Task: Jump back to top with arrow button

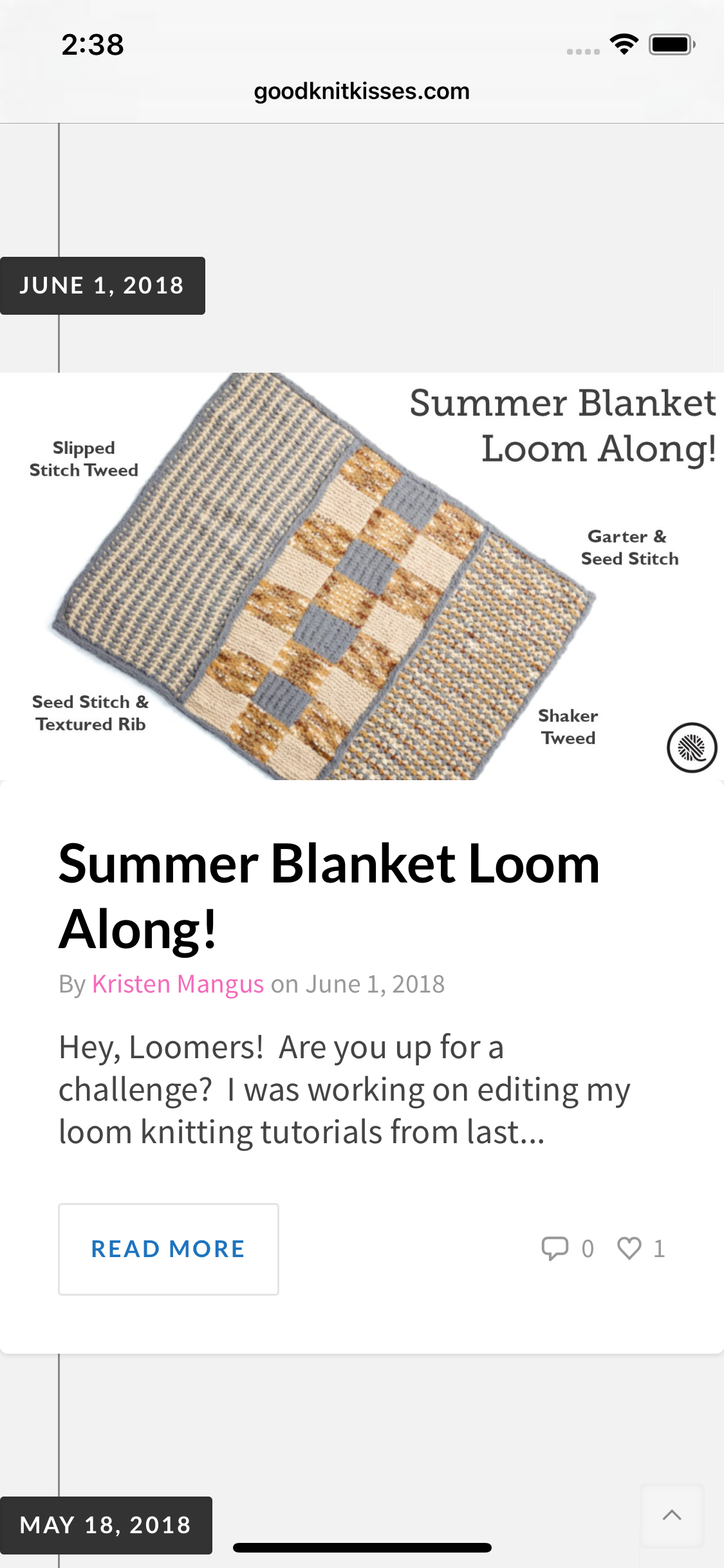Action: [672, 1515]
